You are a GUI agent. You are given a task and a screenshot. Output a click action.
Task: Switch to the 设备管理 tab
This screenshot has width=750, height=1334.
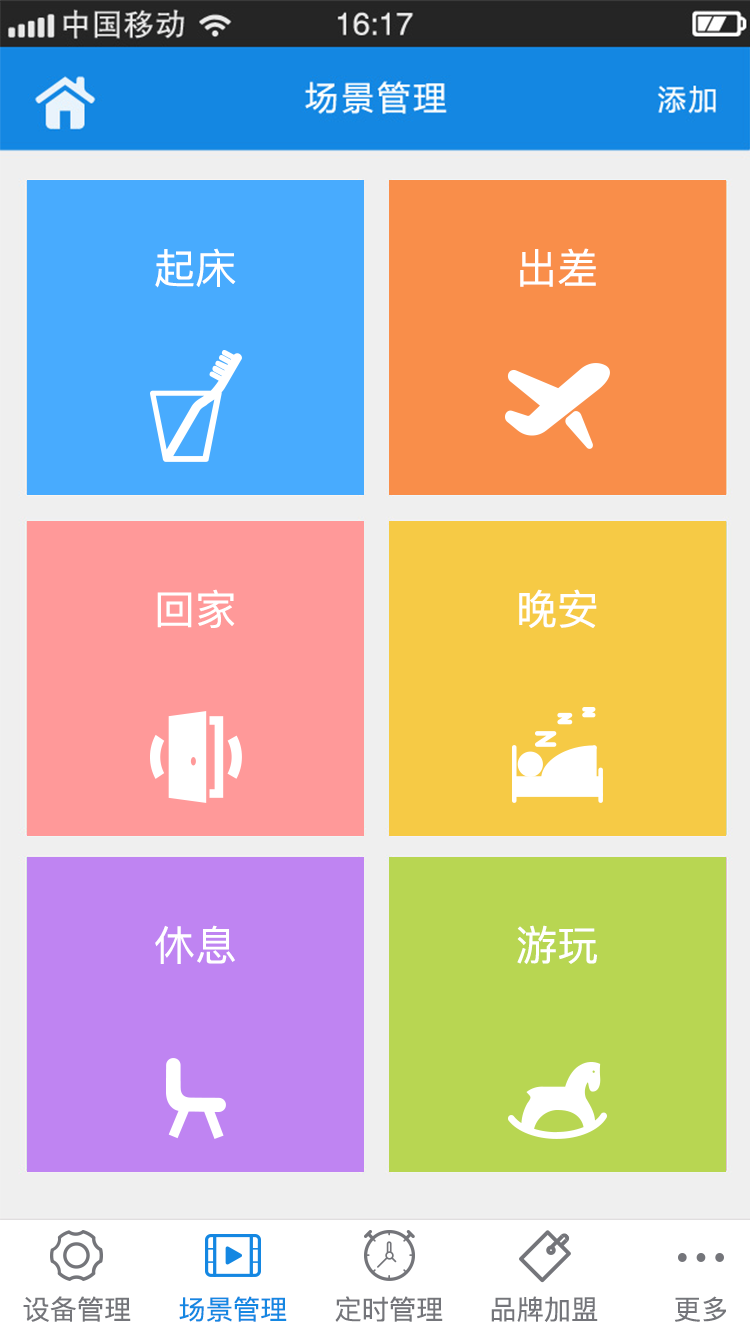pyautogui.click(x=77, y=1277)
